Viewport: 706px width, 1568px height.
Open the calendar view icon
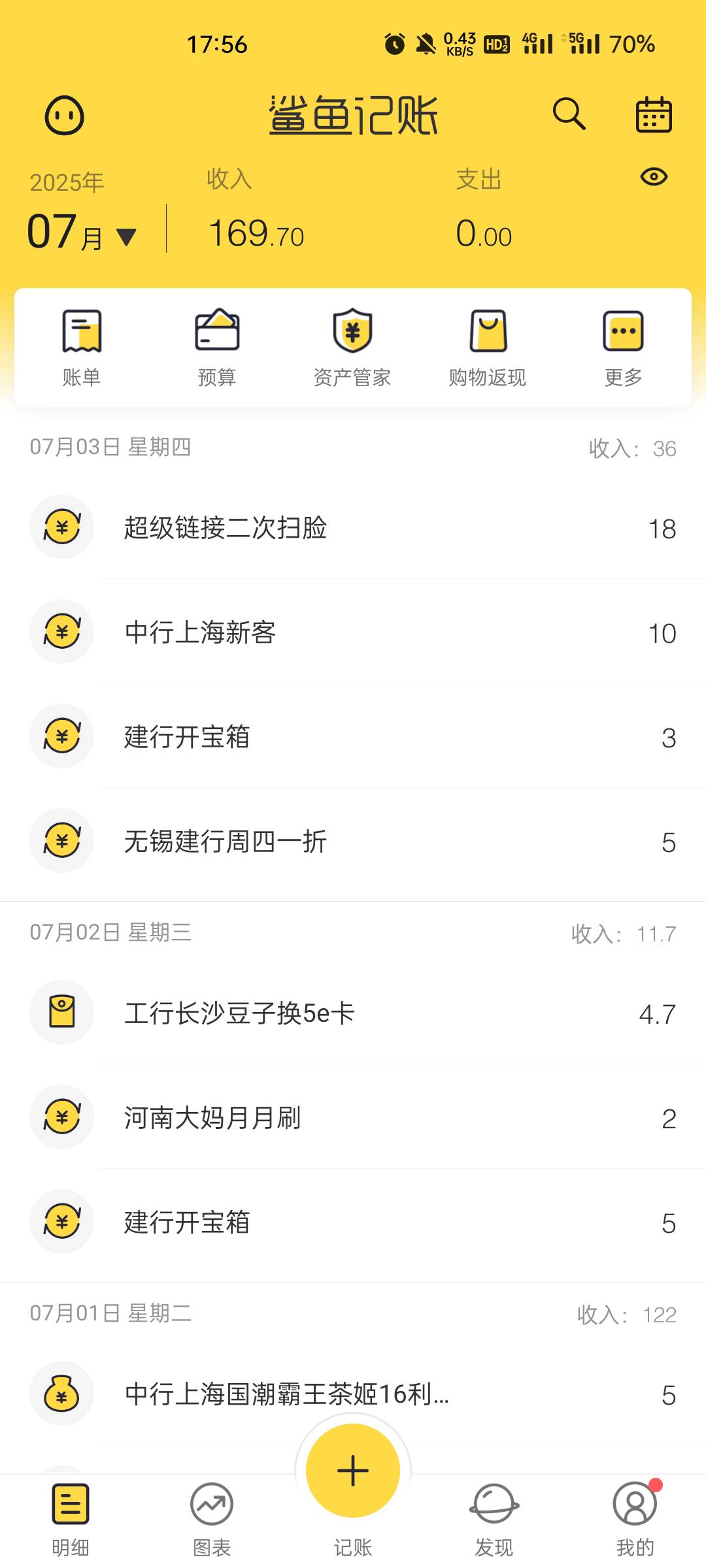(654, 115)
